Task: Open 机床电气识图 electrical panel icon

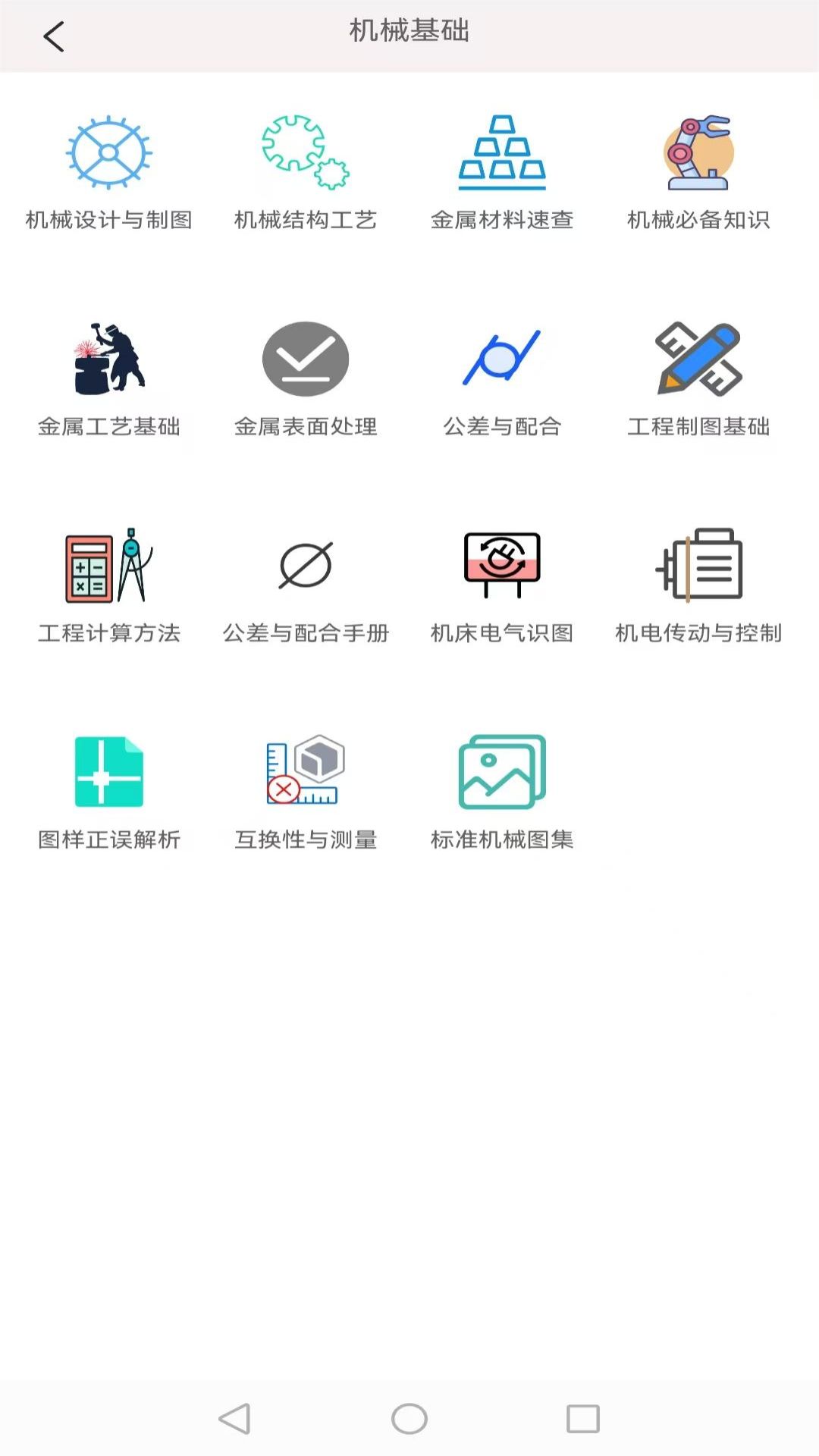Action: point(502,561)
